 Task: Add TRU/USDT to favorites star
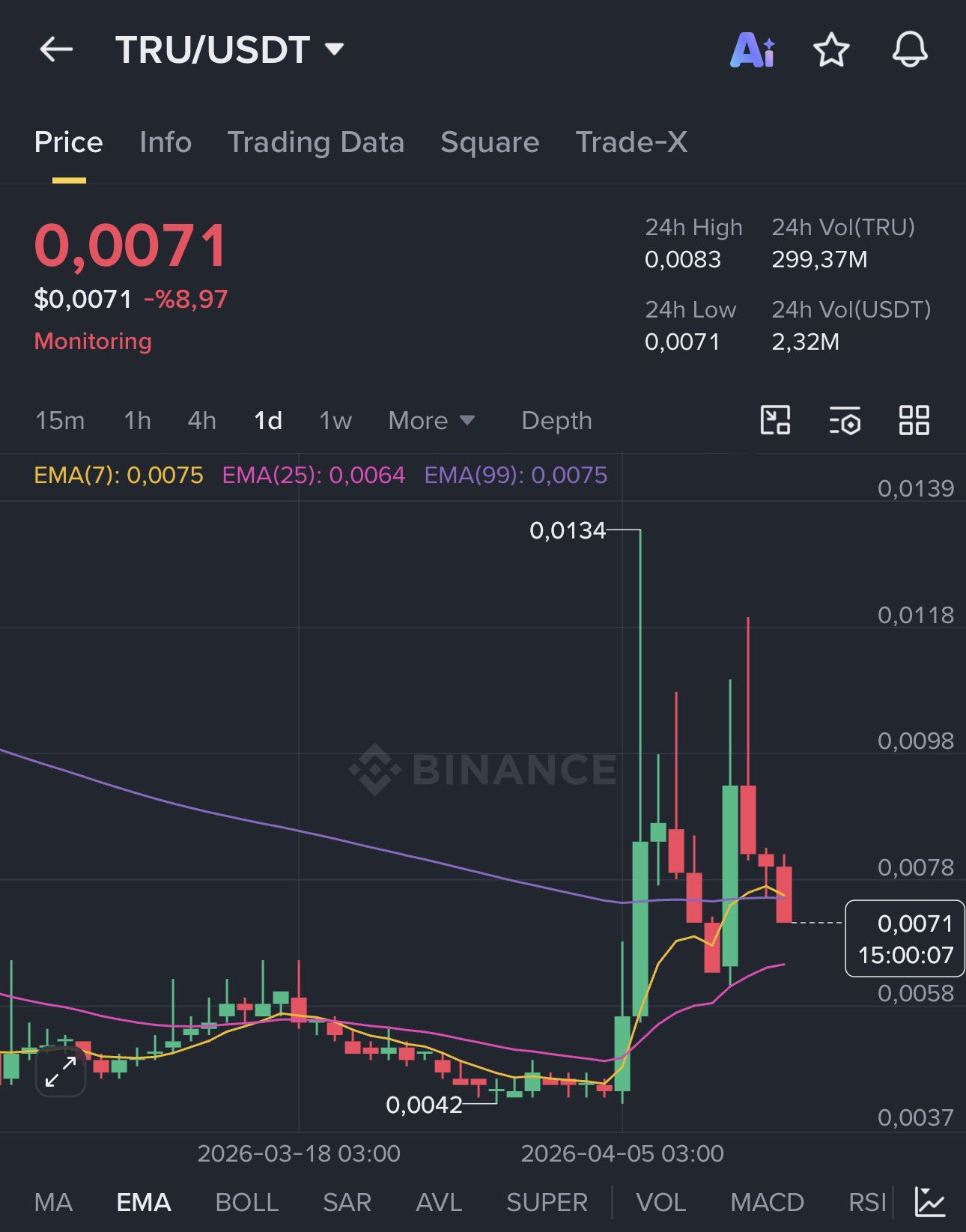pos(831,51)
